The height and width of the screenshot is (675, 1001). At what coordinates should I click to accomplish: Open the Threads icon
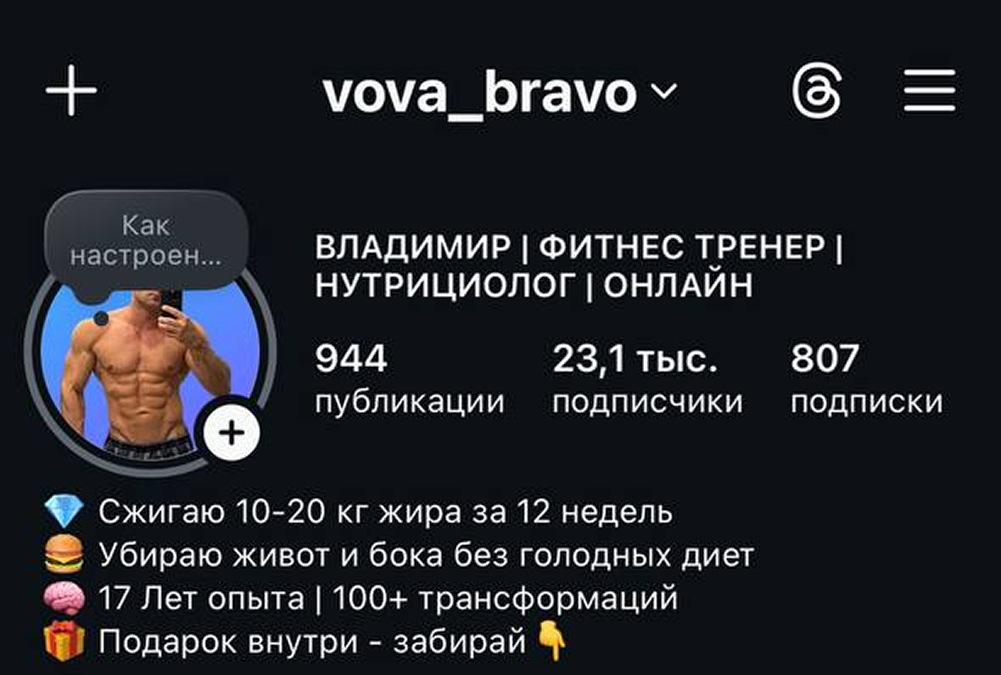(817, 93)
